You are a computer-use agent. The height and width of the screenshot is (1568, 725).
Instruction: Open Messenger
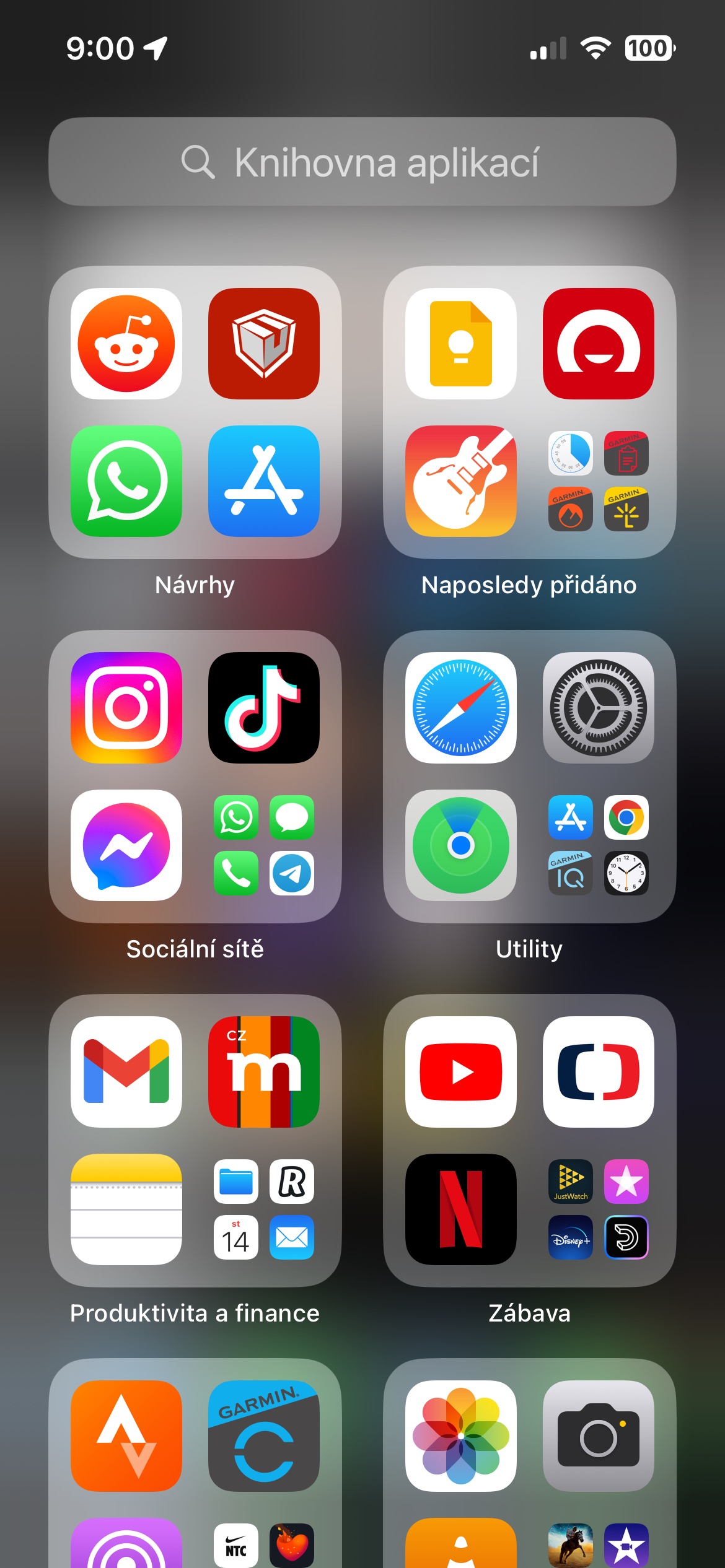point(126,845)
